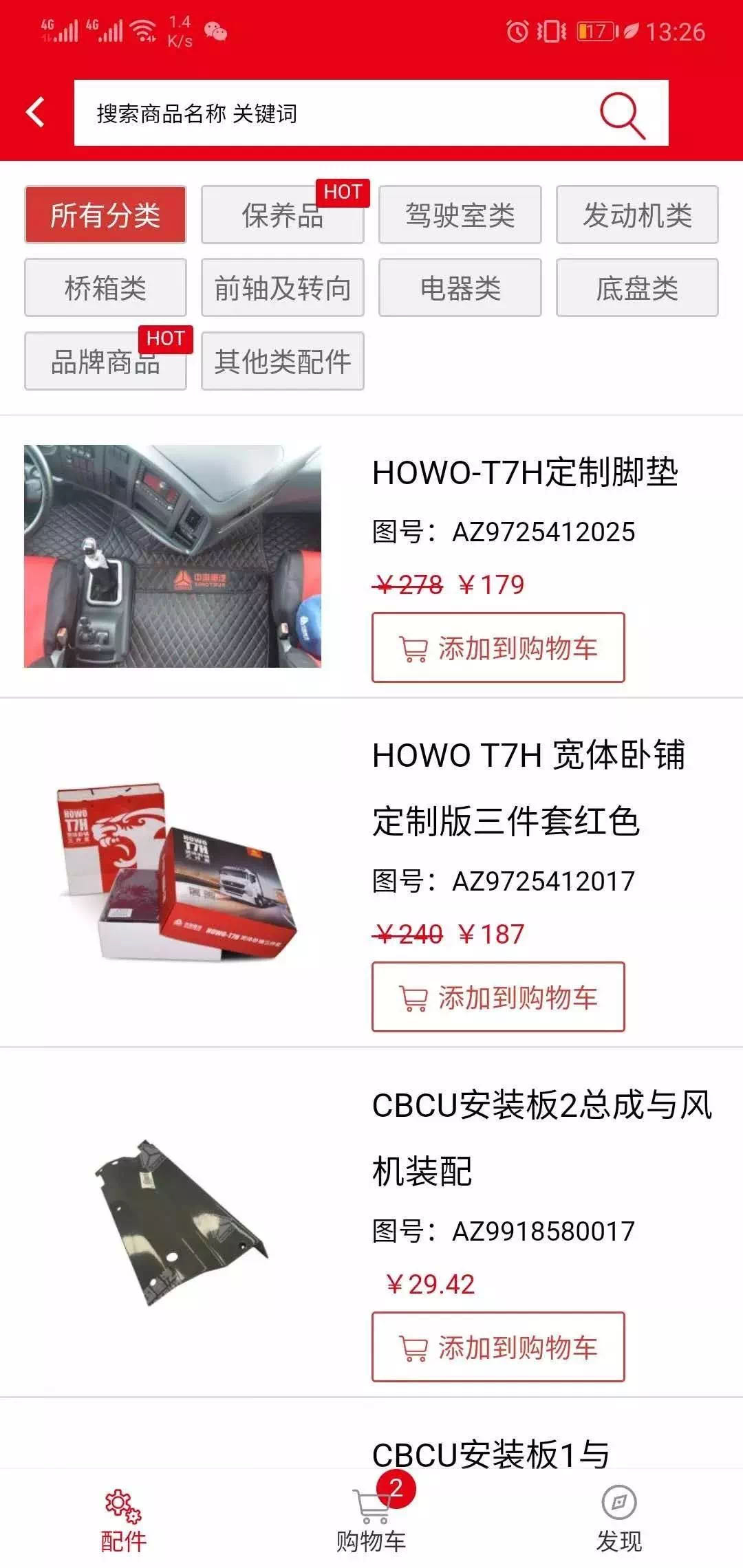Add CBCU安装板2总成 to cart
The height and width of the screenshot is (1568, 743).
point(498,1347)
